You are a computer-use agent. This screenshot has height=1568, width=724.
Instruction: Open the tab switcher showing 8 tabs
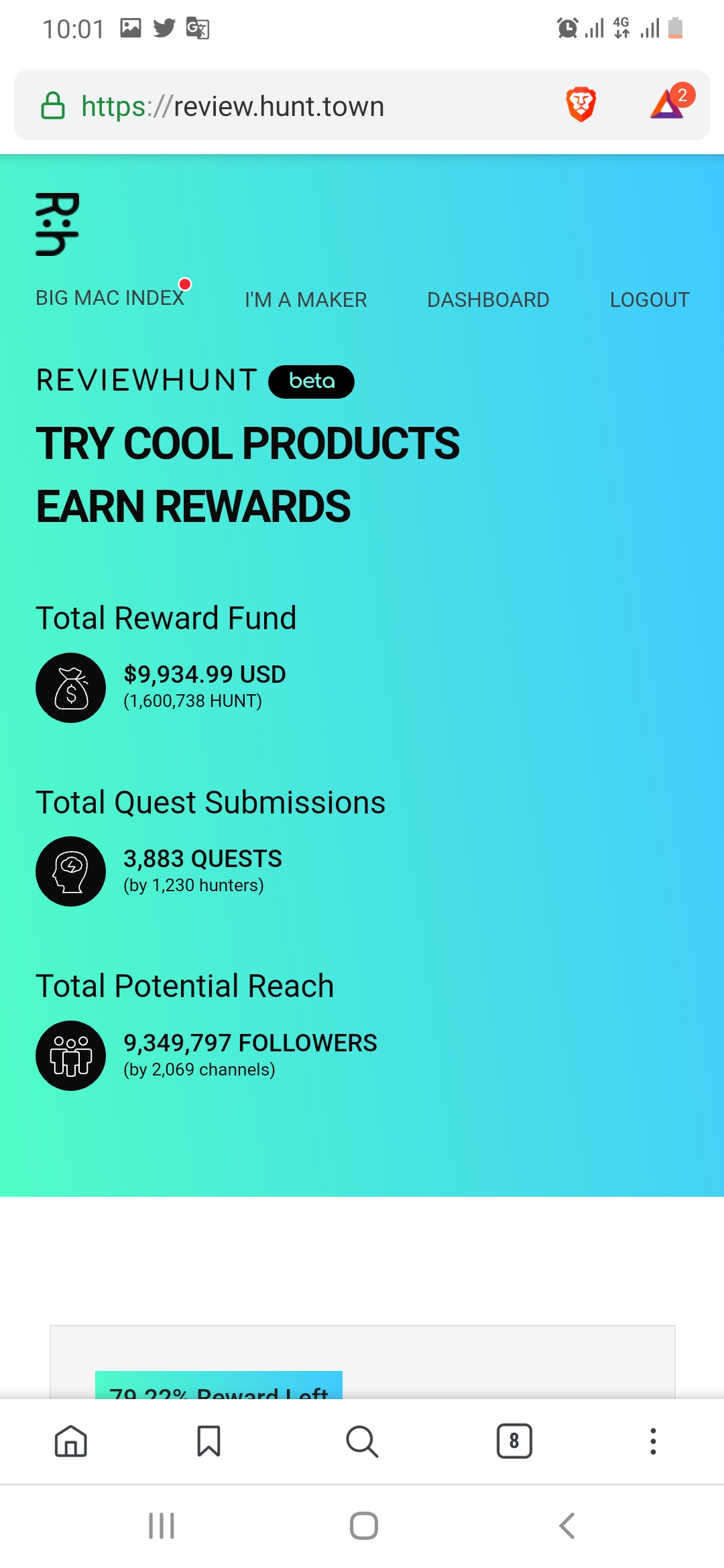(514, 1441)
